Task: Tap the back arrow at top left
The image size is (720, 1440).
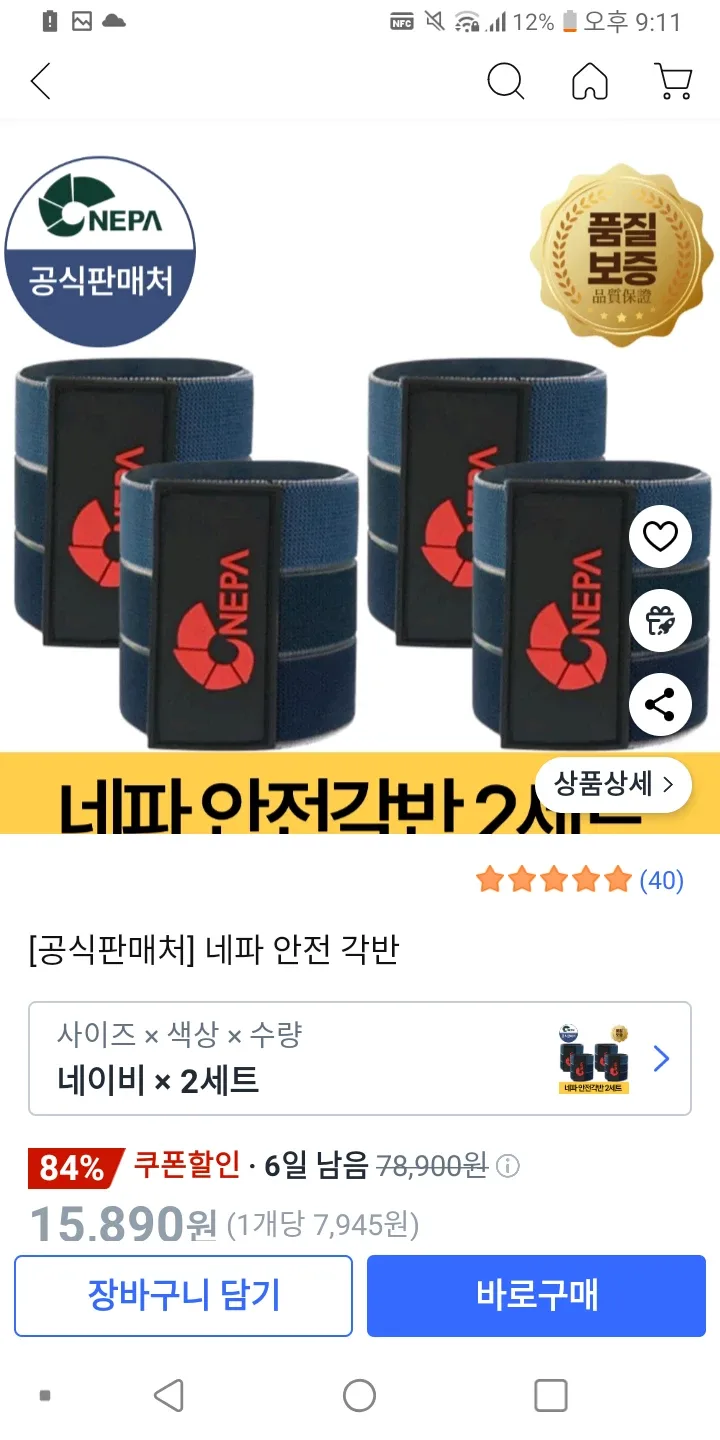Action: tap(40, 82)
